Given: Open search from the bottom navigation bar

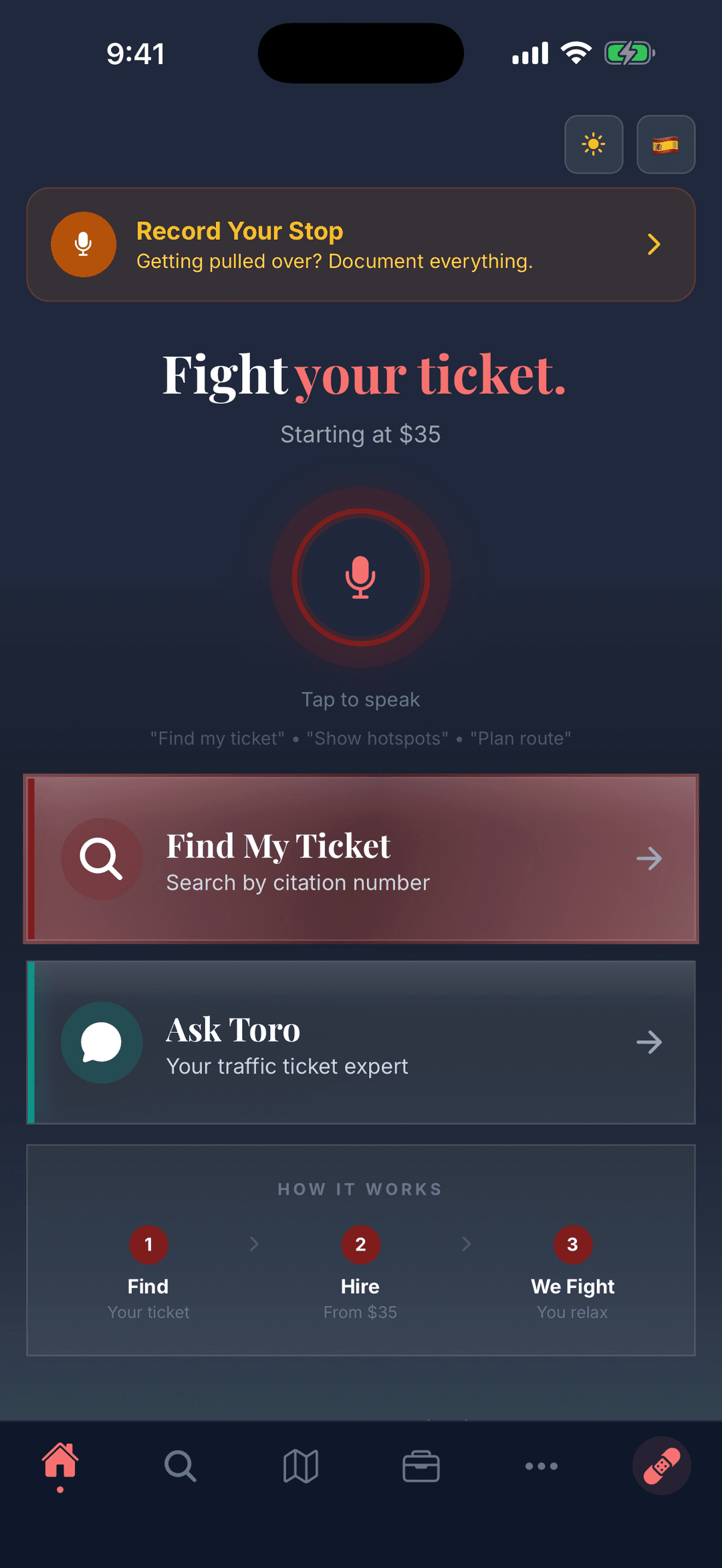Looking at the screenshot, I should (180, 1465).
